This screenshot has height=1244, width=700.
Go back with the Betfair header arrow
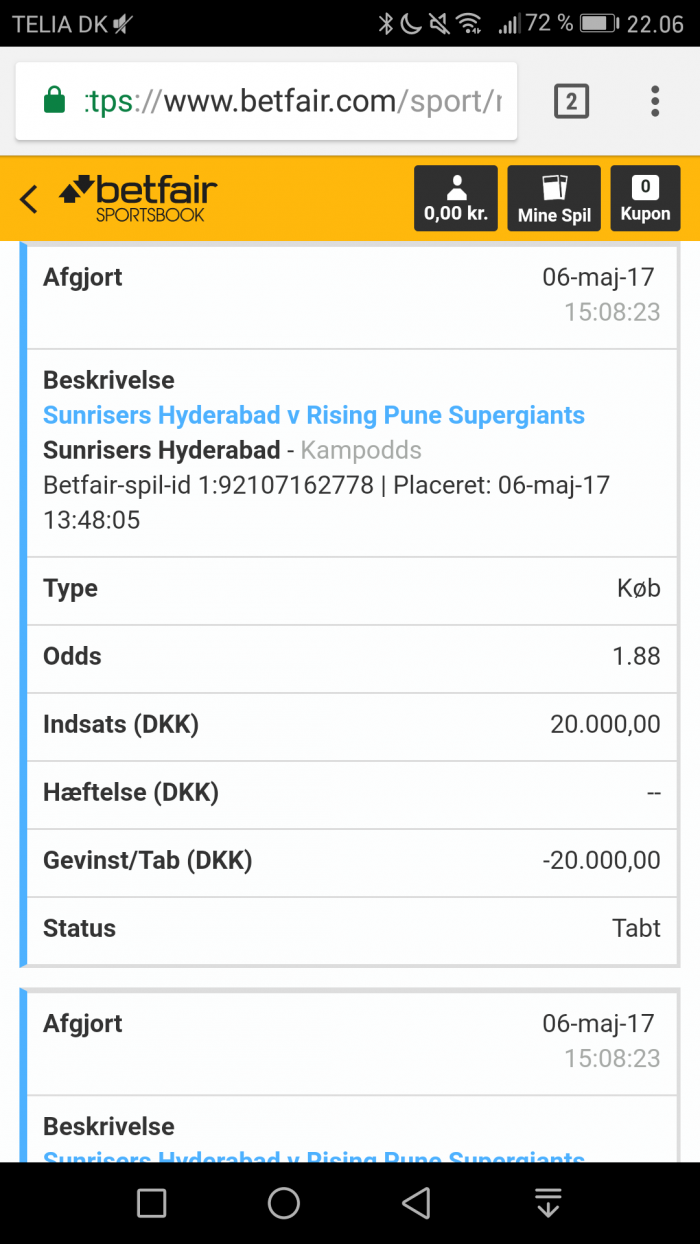click(29, 199)
